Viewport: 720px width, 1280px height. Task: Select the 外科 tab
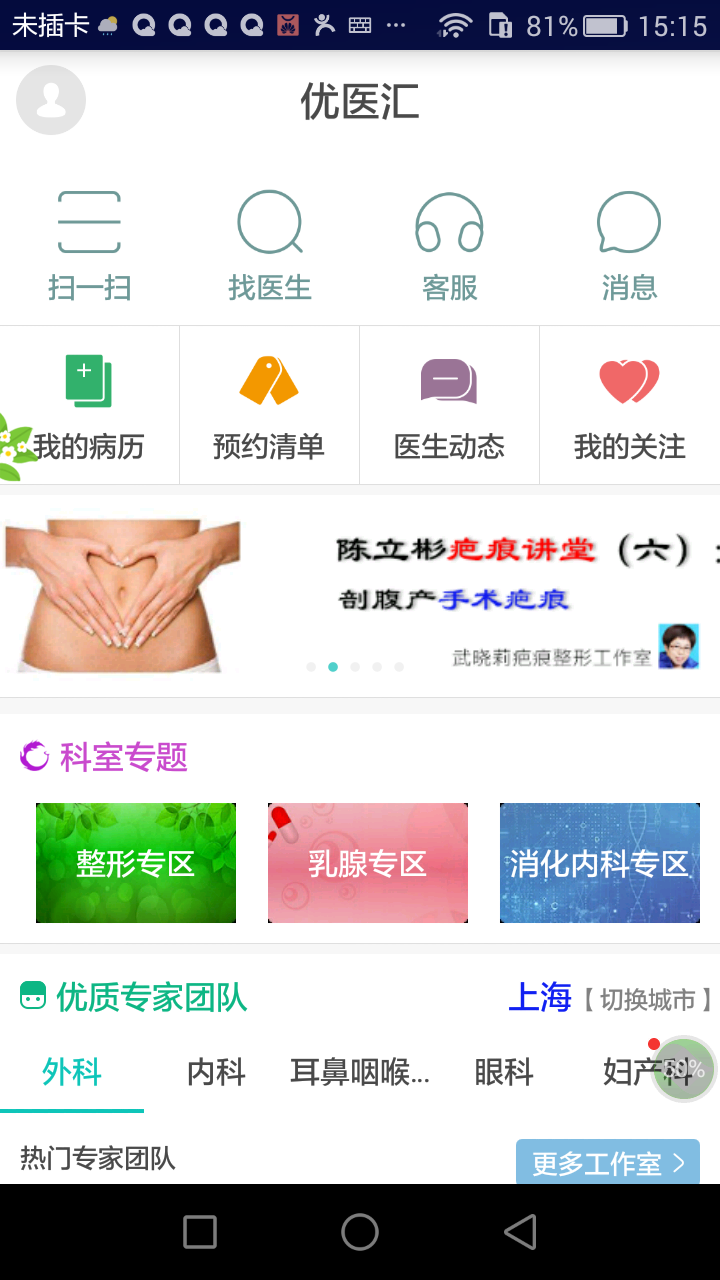point(72,1073)
